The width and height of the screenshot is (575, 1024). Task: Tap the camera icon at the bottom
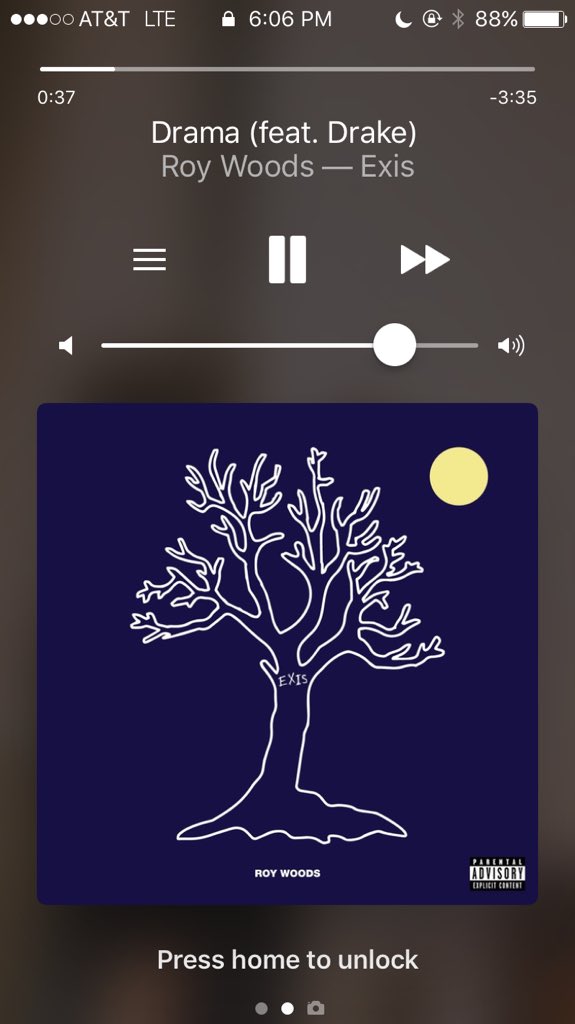pos(316,1008)
